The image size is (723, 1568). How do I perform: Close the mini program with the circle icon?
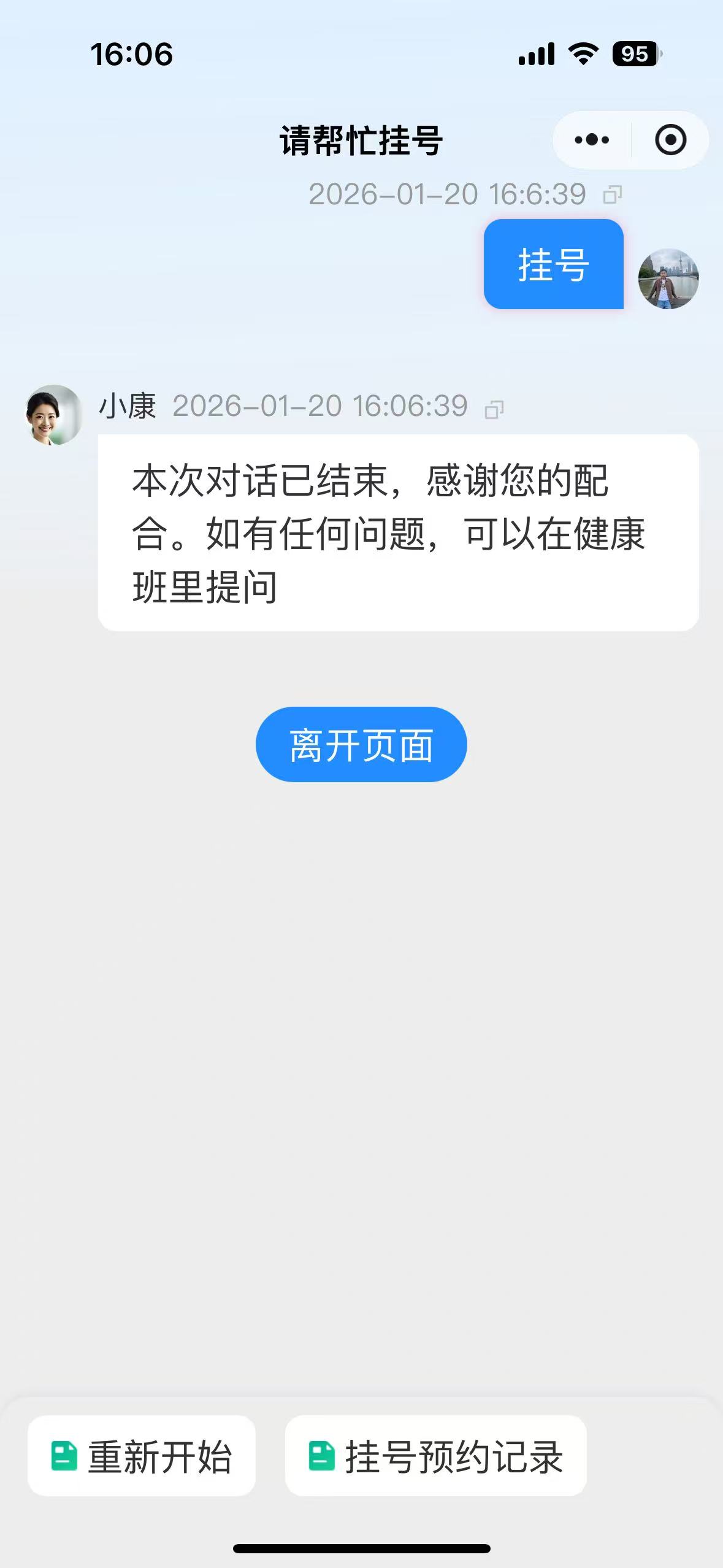coord(670,140)
